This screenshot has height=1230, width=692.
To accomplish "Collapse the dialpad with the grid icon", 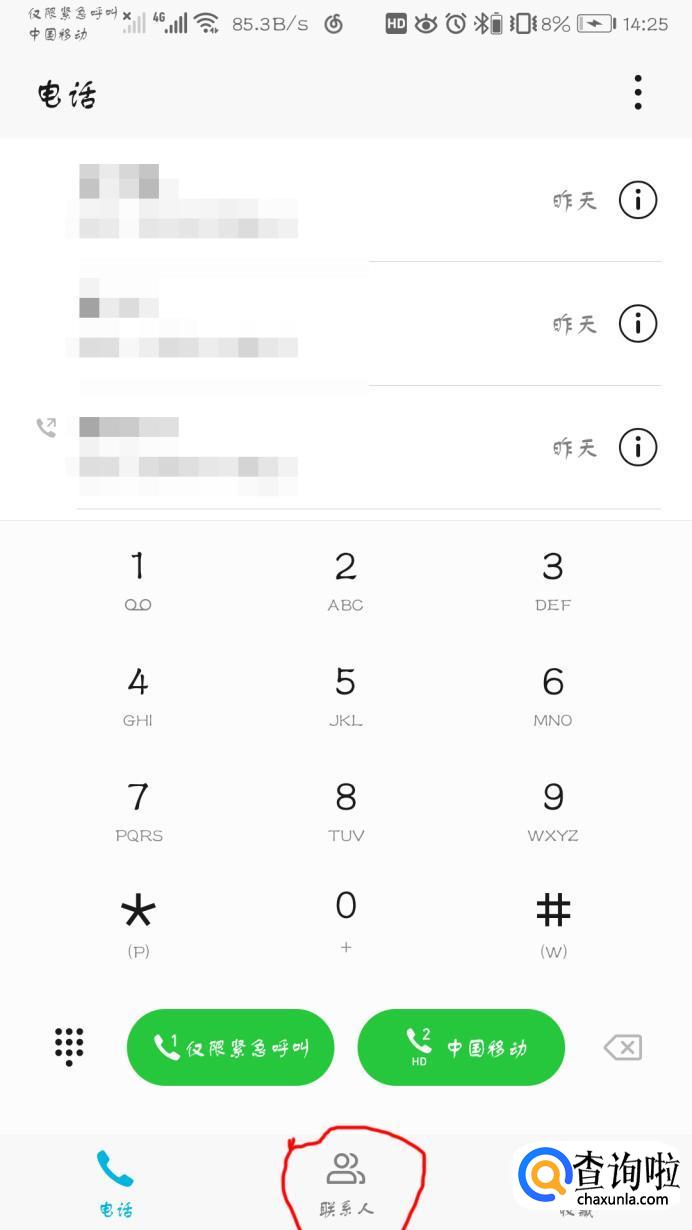I will [x=69, y=1046].
